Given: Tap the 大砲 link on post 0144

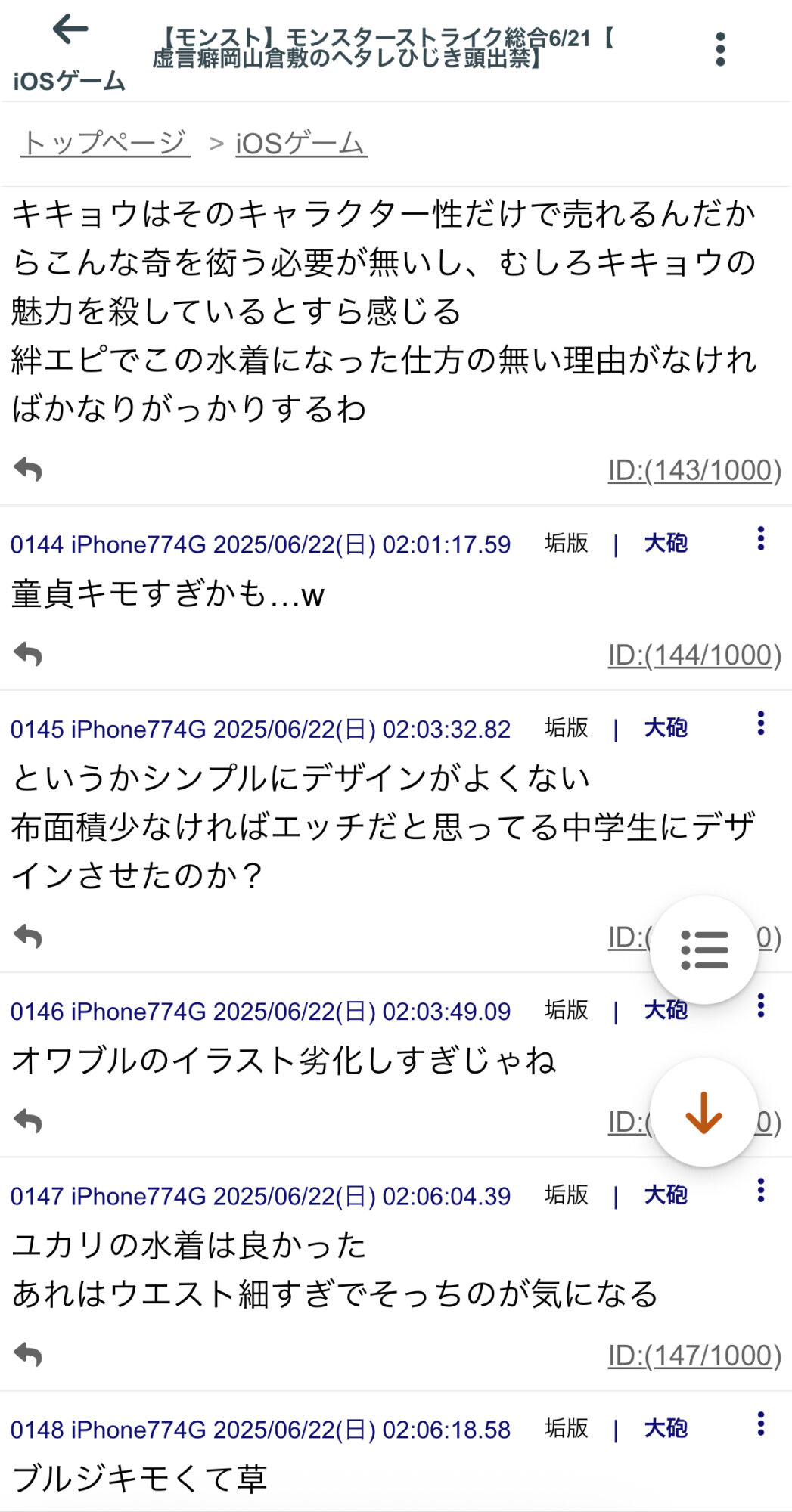Looking at the screenshot, I should point(666,543).
